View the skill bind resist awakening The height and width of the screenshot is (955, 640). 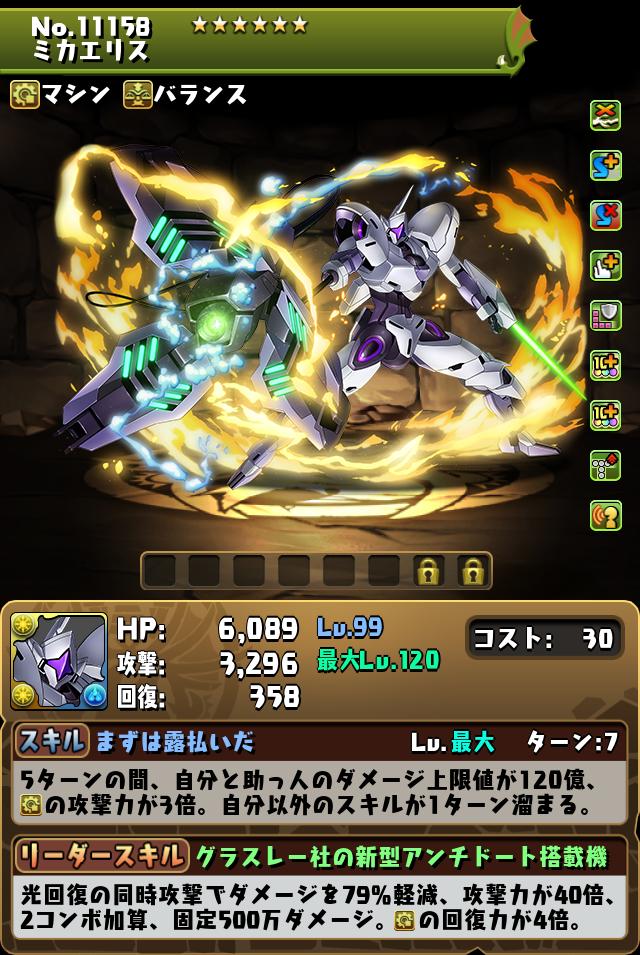click(x=606, y=216)
